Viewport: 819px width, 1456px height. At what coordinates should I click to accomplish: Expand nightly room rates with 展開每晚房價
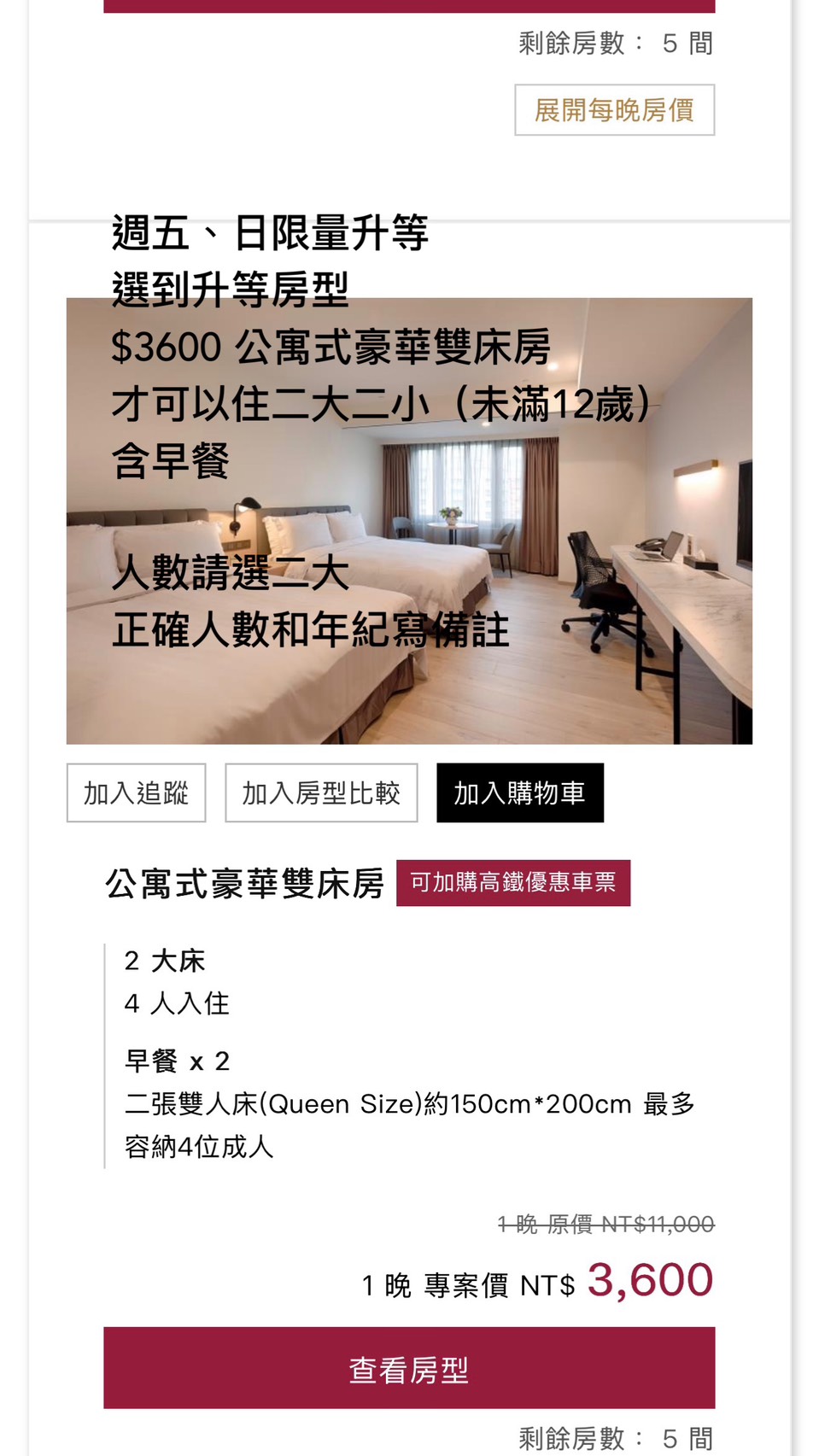[x=614, y=110]
